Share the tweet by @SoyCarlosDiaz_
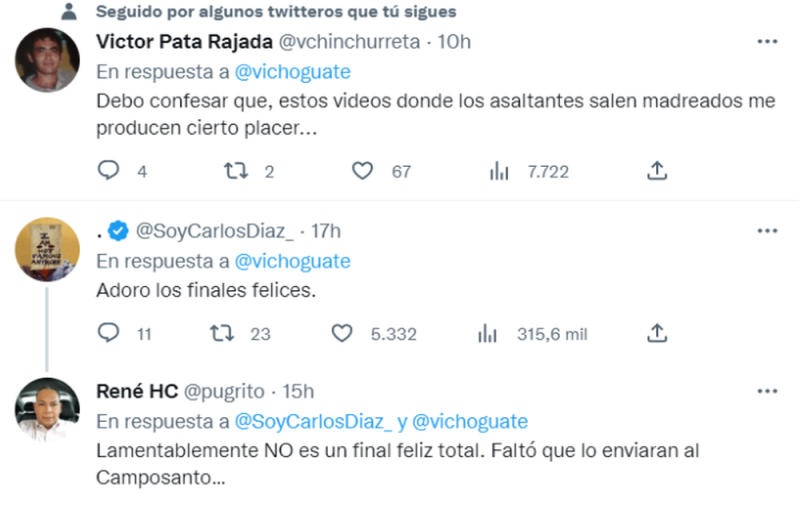This screenshot has height=509, width=800. (657, 333)
